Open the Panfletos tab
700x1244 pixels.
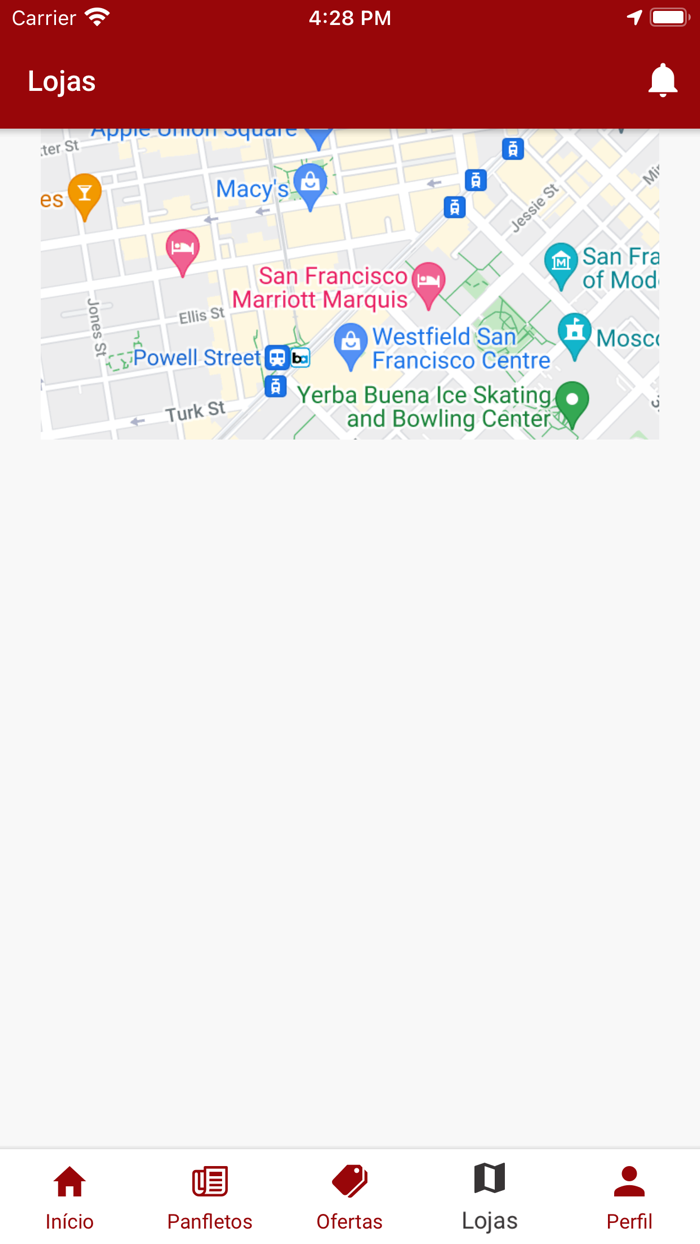tap(210, 1198)
